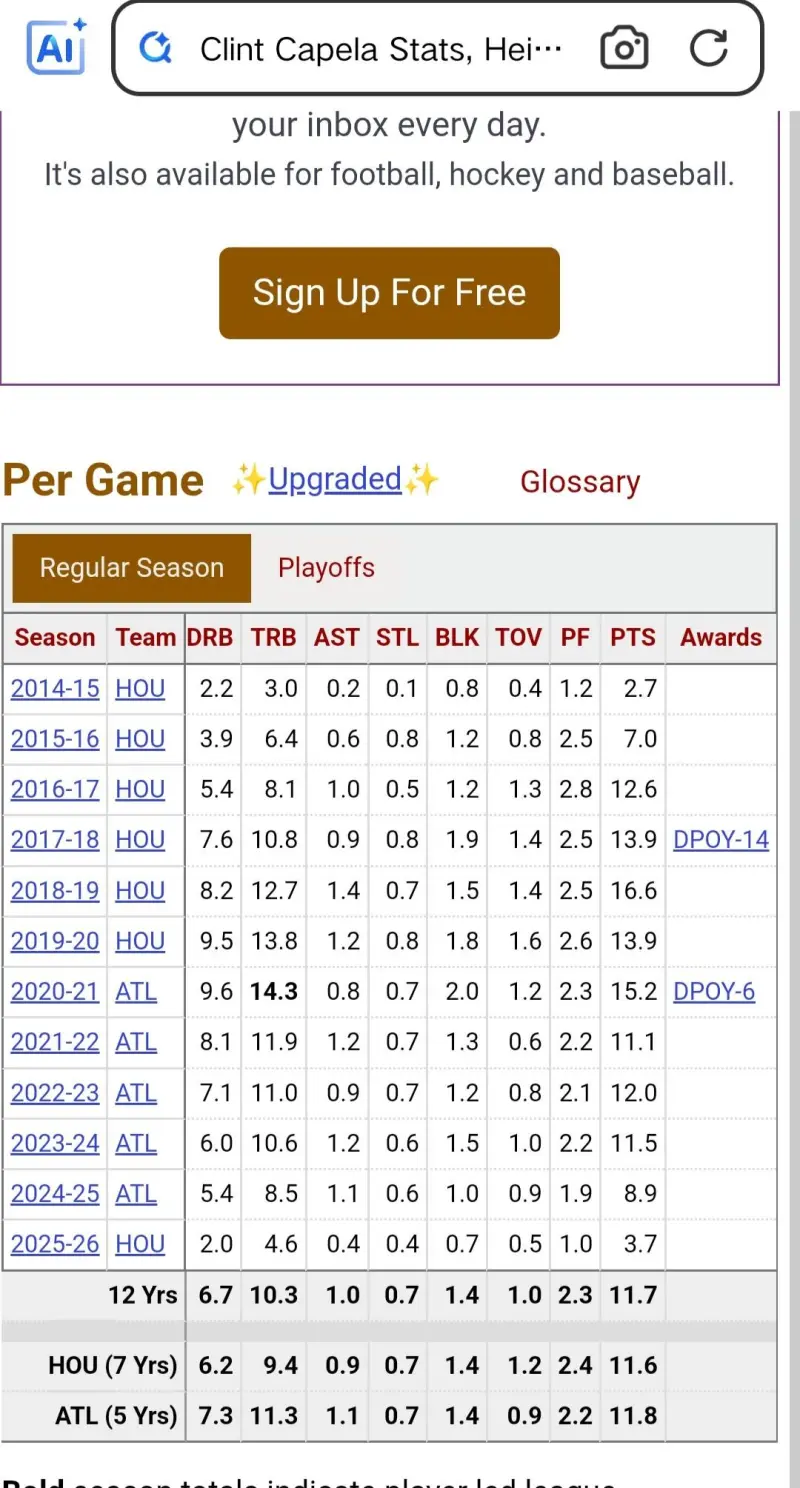Open the 2014-15 season link
Viewport: 800px width, 1488px height.
point(55,689)
